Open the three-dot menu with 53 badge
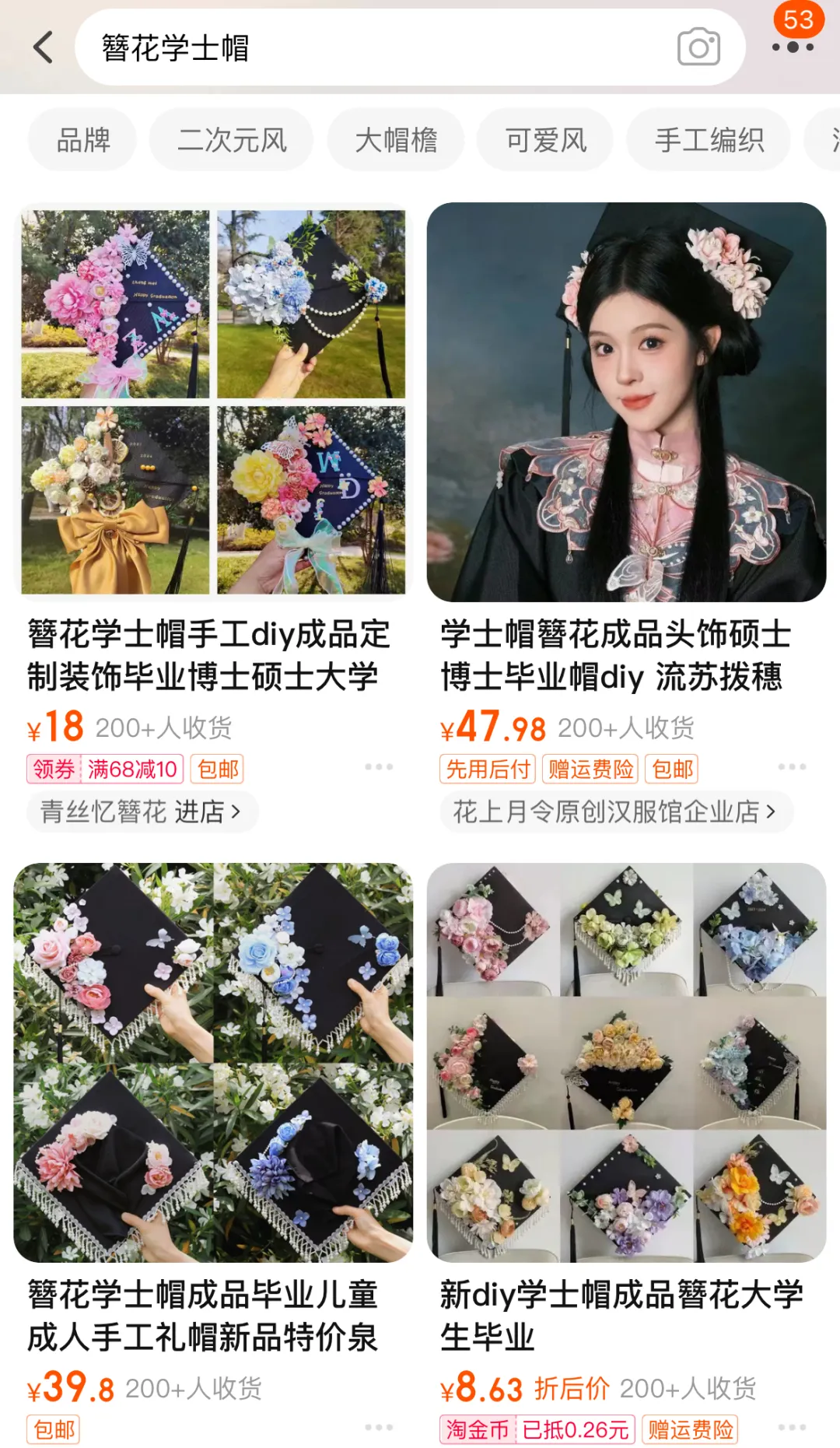The height and width of the screenshot is (1448, 840). (x=793, y=47)
